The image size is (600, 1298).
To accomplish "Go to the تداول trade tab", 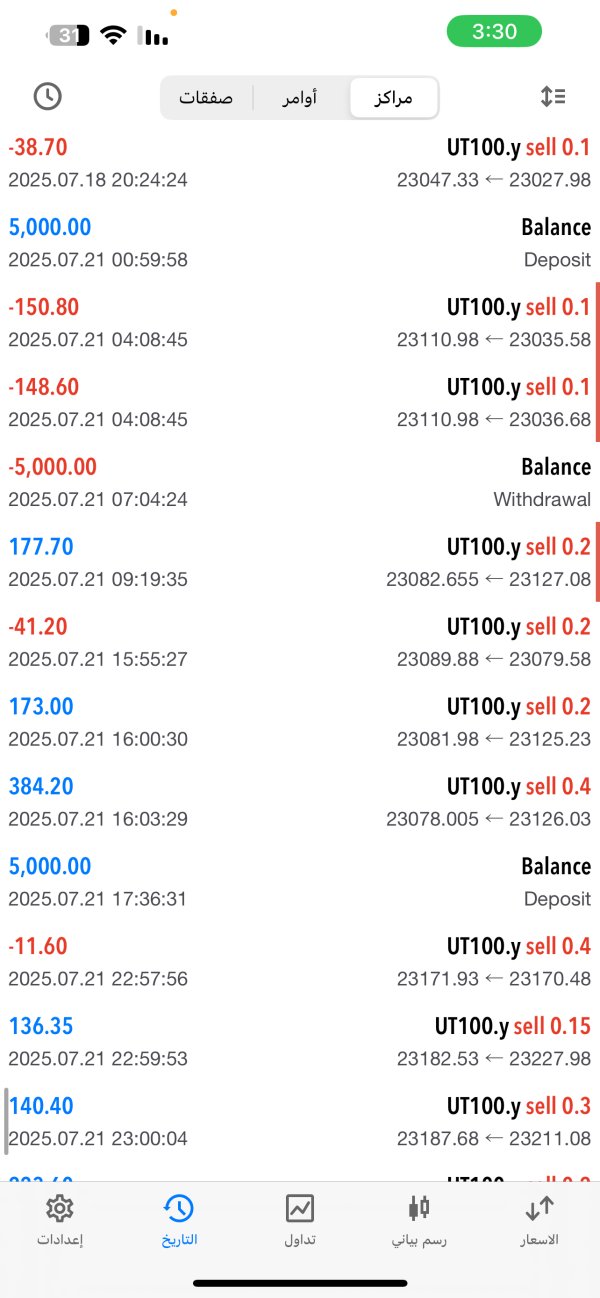I will pyautogui.click(x=300, y=1221).
